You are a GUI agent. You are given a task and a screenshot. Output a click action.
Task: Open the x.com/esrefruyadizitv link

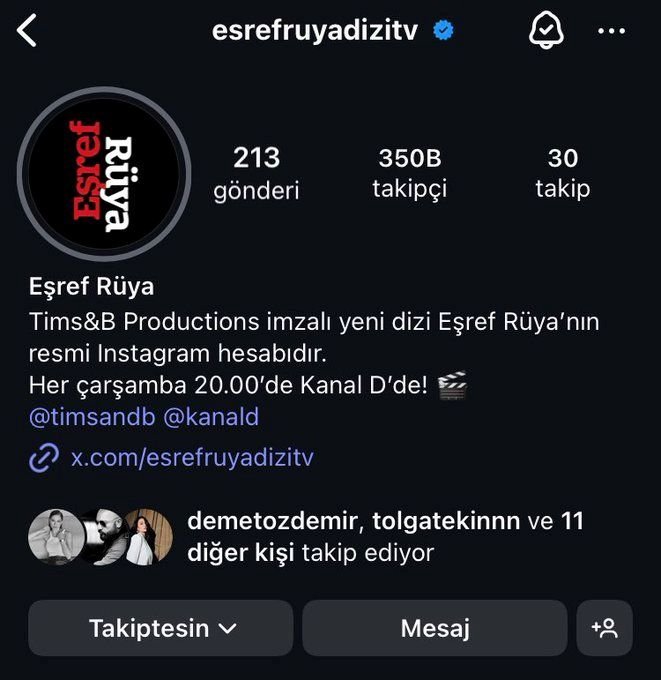[x=192, y=458]
